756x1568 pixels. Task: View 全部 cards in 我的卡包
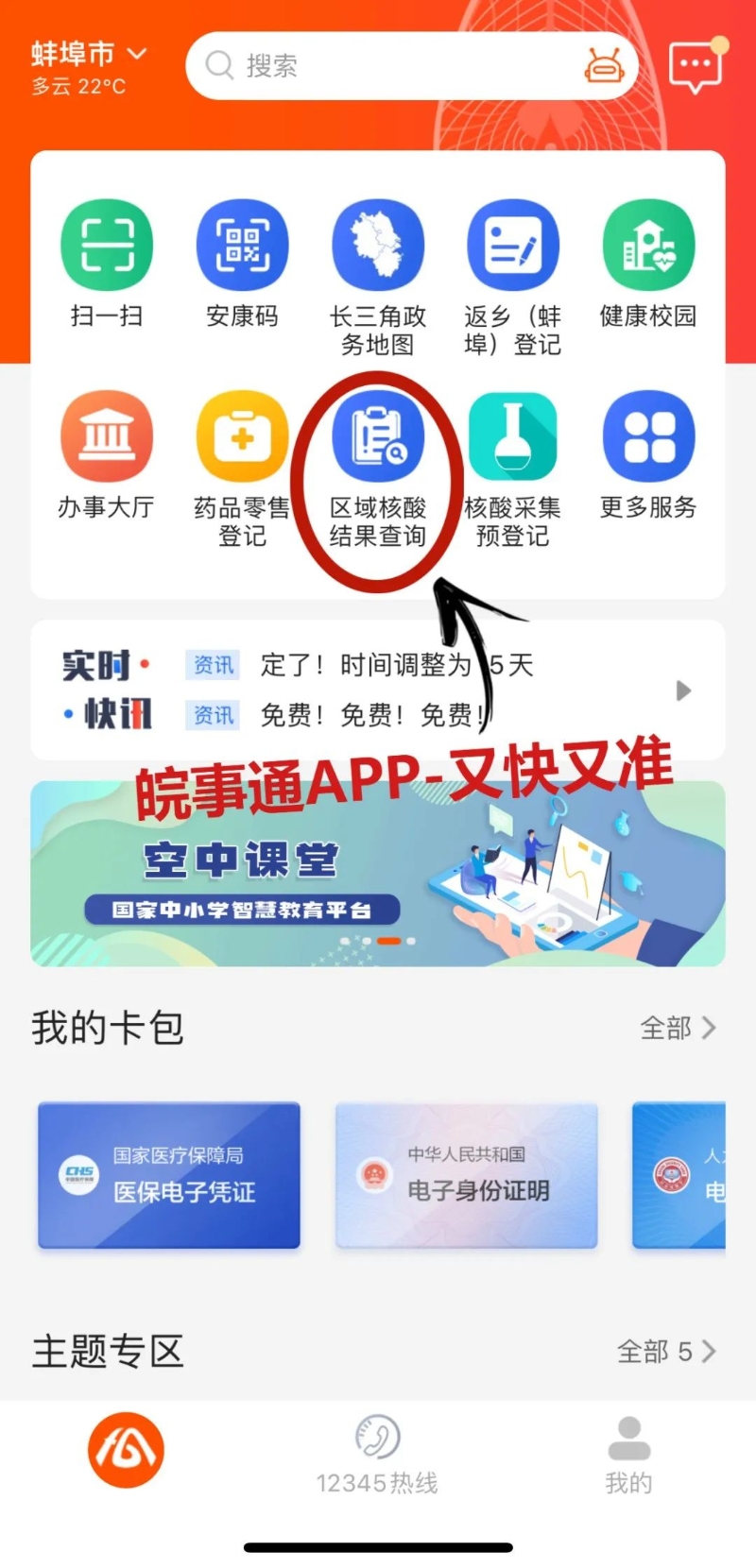pos(678,1028)
